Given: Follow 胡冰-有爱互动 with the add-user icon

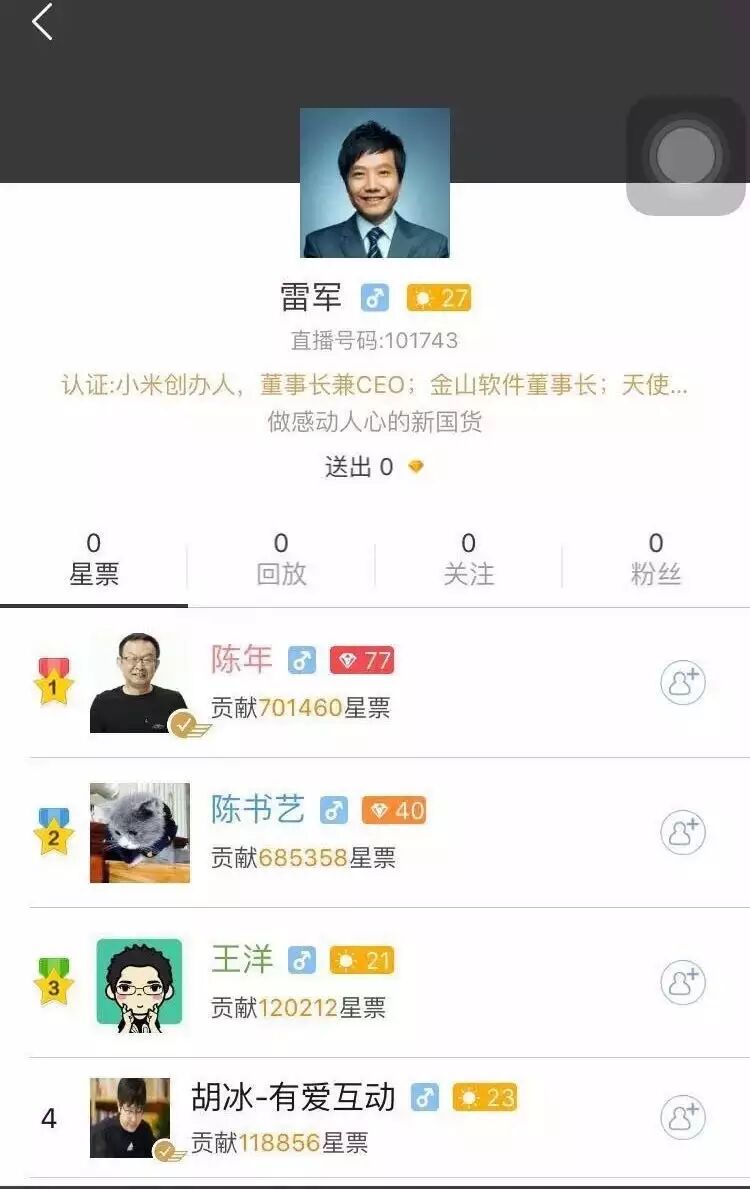Looking at the screenshot, I should [683, 1118].
